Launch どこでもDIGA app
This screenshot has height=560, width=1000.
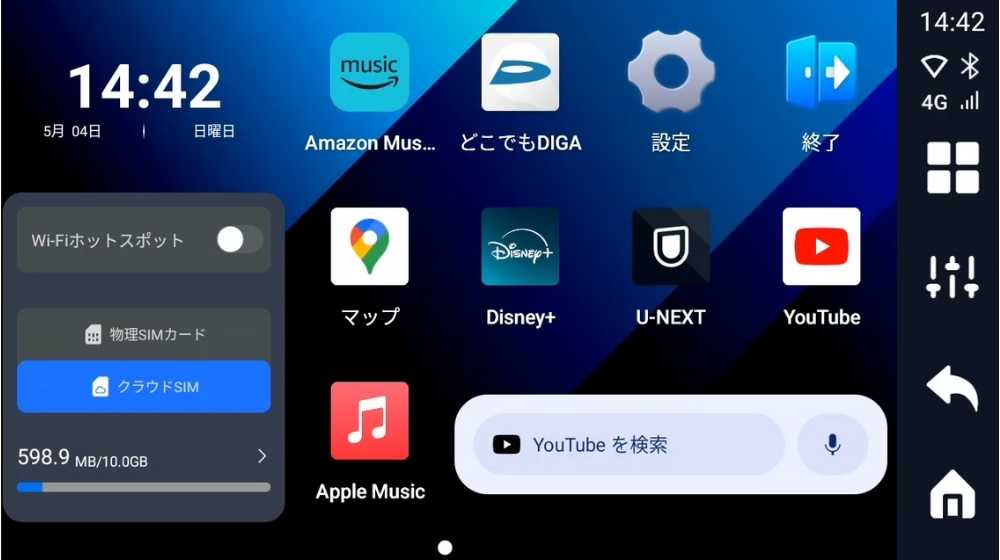(x=520, y=73)
